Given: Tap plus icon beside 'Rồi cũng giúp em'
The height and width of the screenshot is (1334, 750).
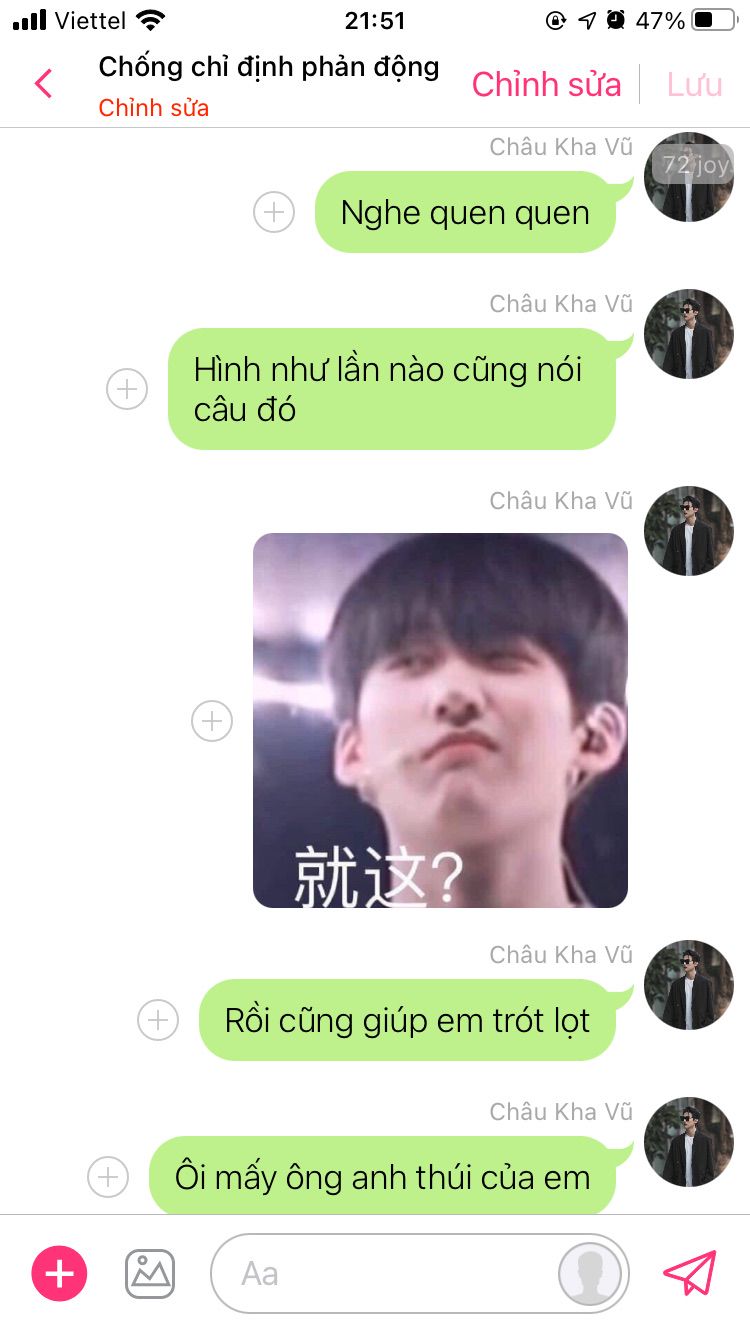Looking at the screenshot, I should 158,1020.
